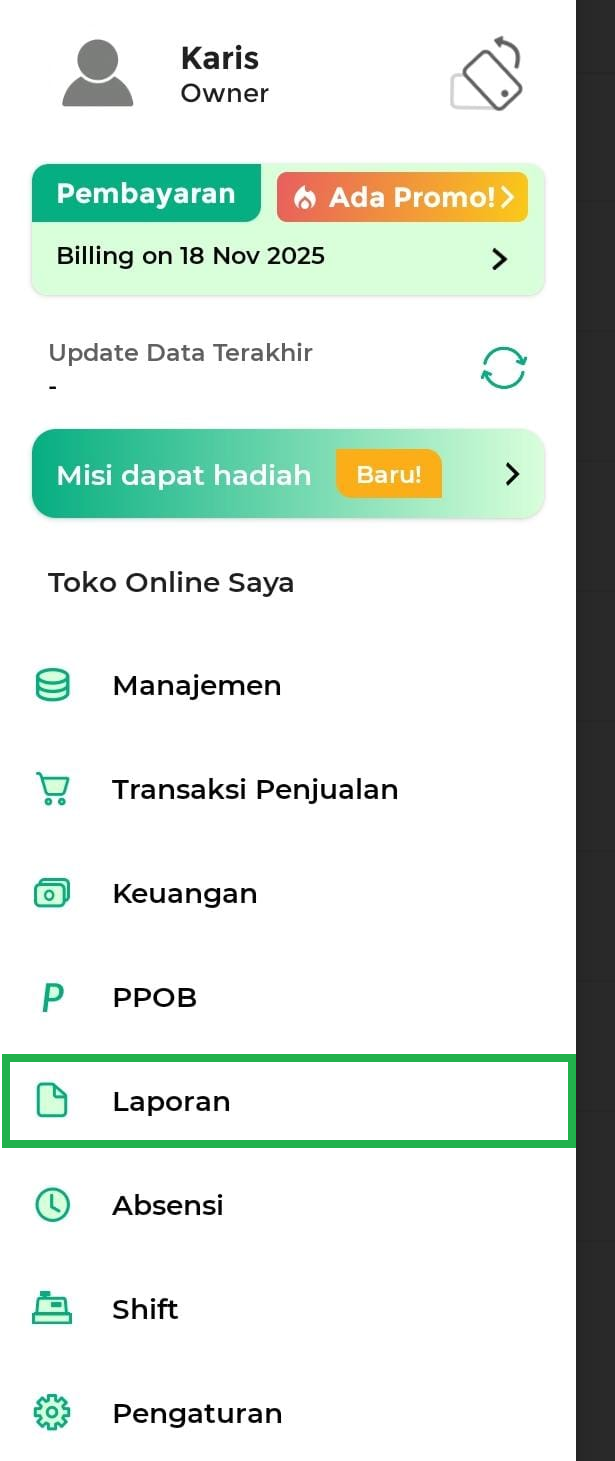615x1461 pixels.
Task: Open the Absensi menu
Action: coord(167,1206)
